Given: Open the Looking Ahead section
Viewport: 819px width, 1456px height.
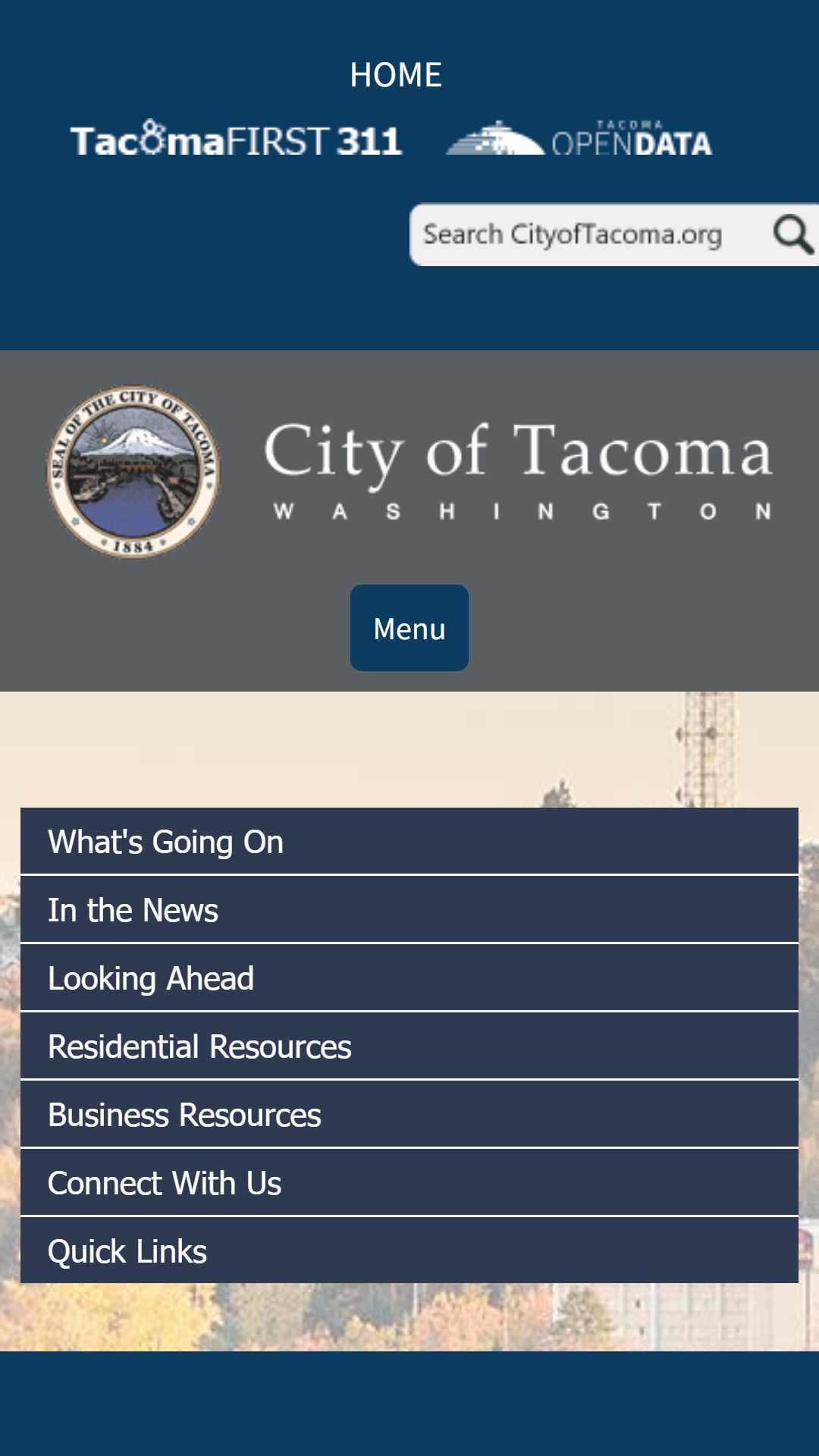Looking at the screenshot, I should coord(409,978).
